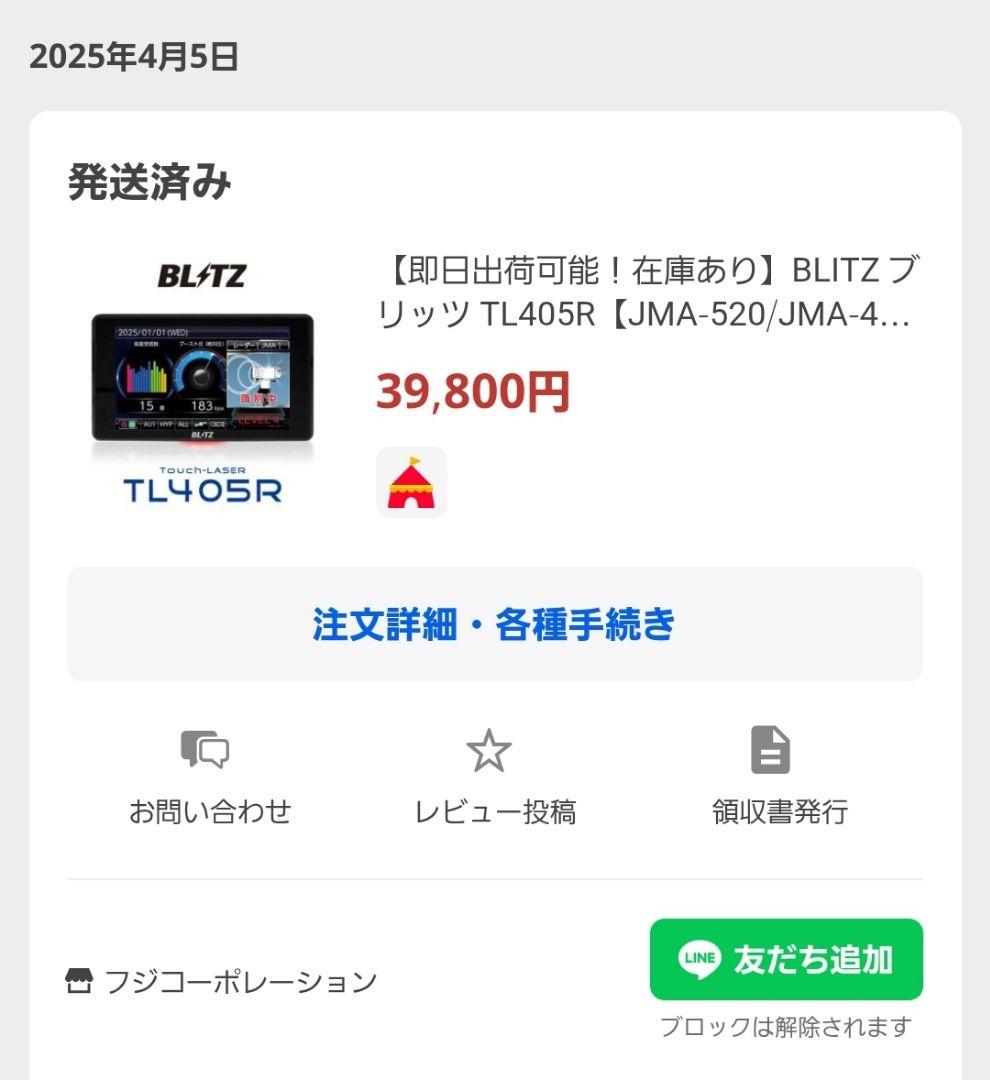
Task: Click the storefront icon beside フジコーポレーション
Action: click(81, 981)
